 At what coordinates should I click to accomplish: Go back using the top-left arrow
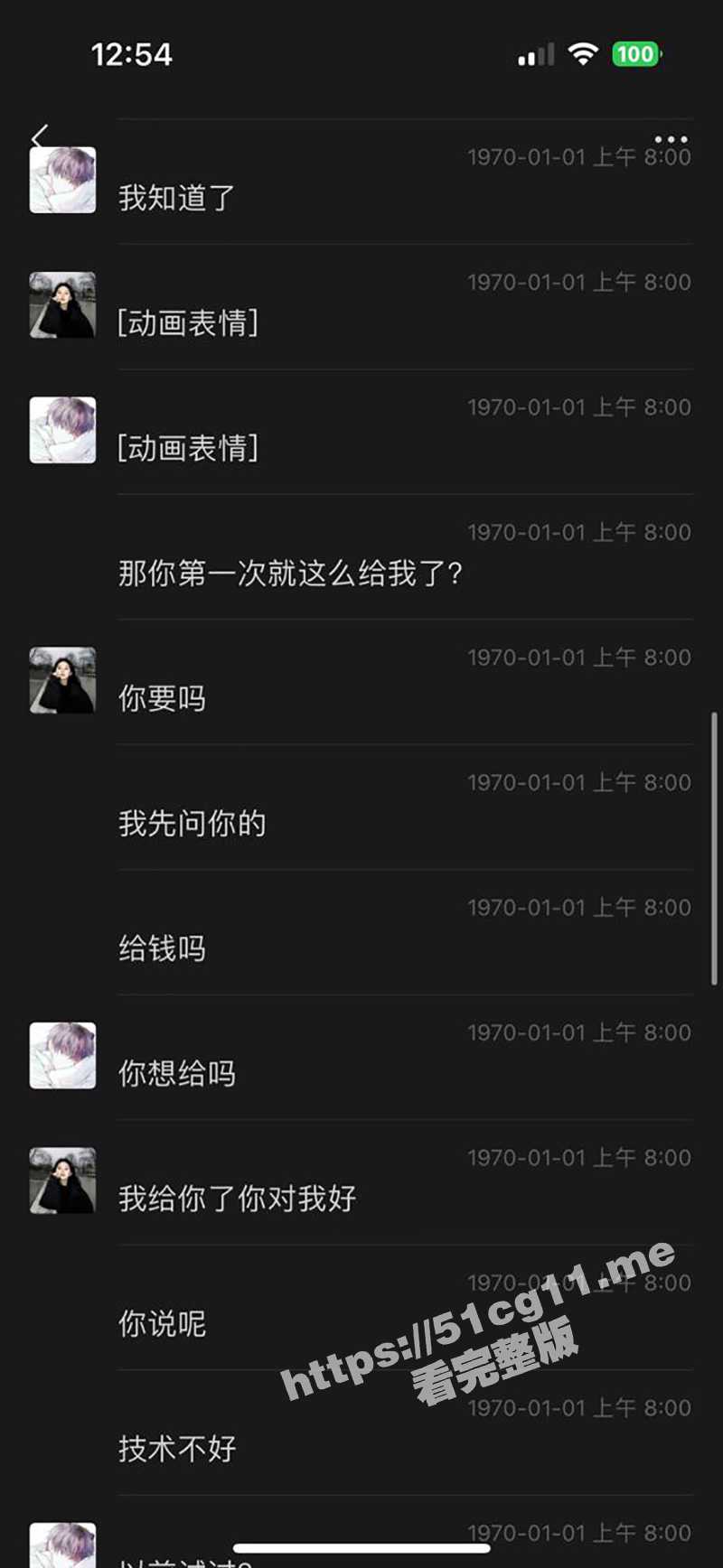[39, 138]
